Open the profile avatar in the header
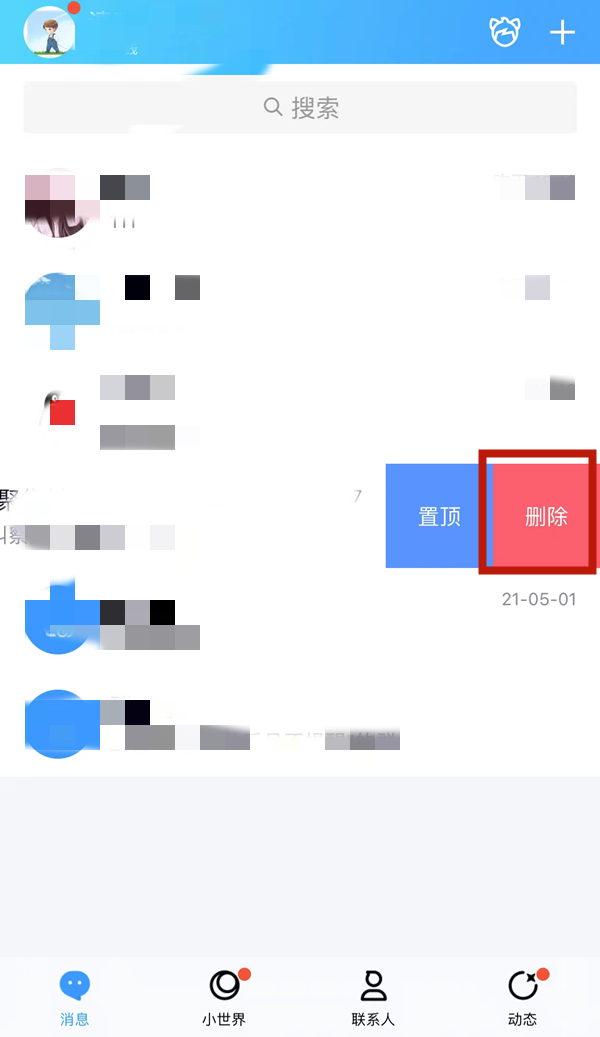The width and height of the screenshot is (600, 1037). click(50, 32)
